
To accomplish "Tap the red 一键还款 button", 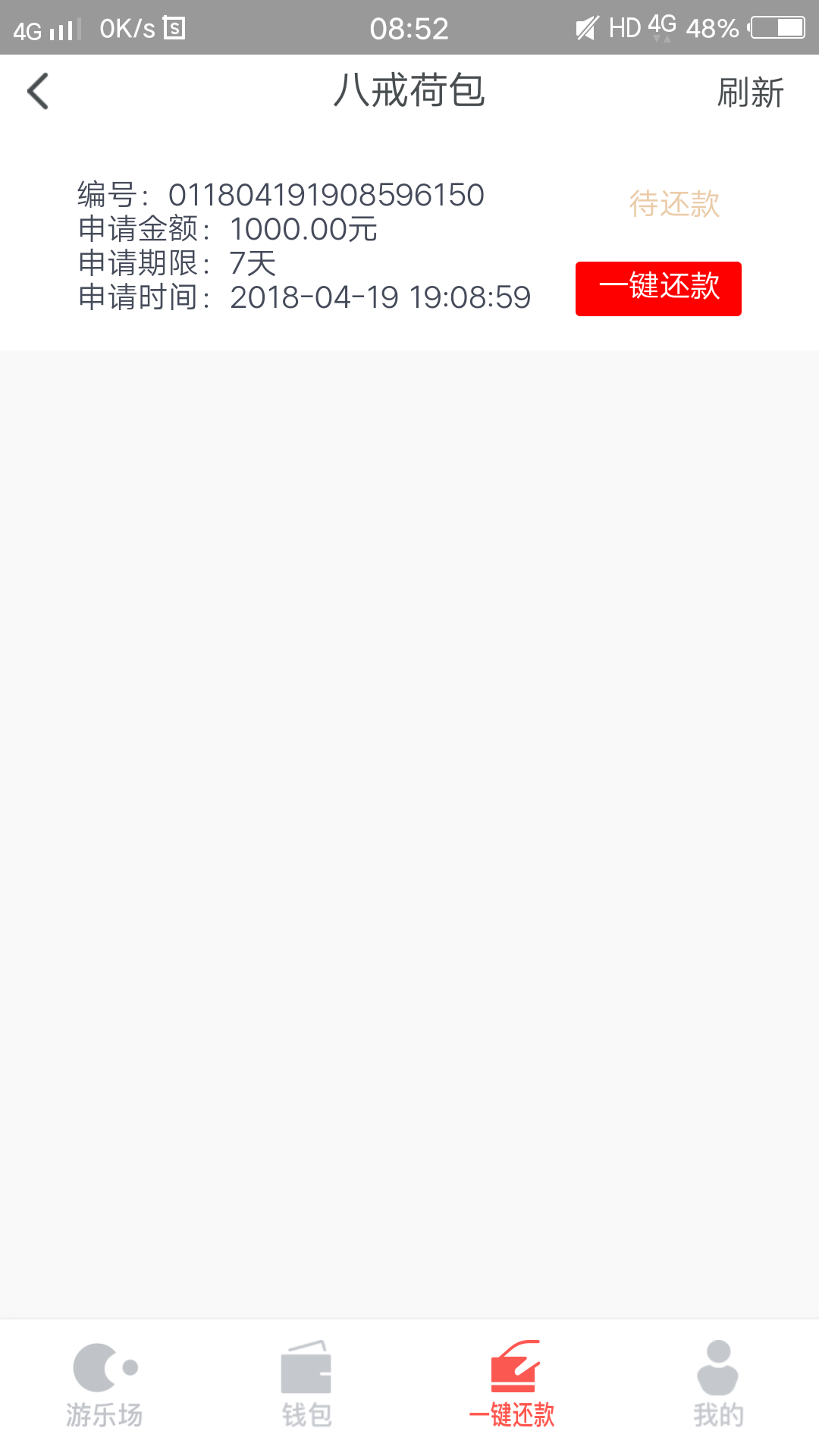I will coord(658,289).
